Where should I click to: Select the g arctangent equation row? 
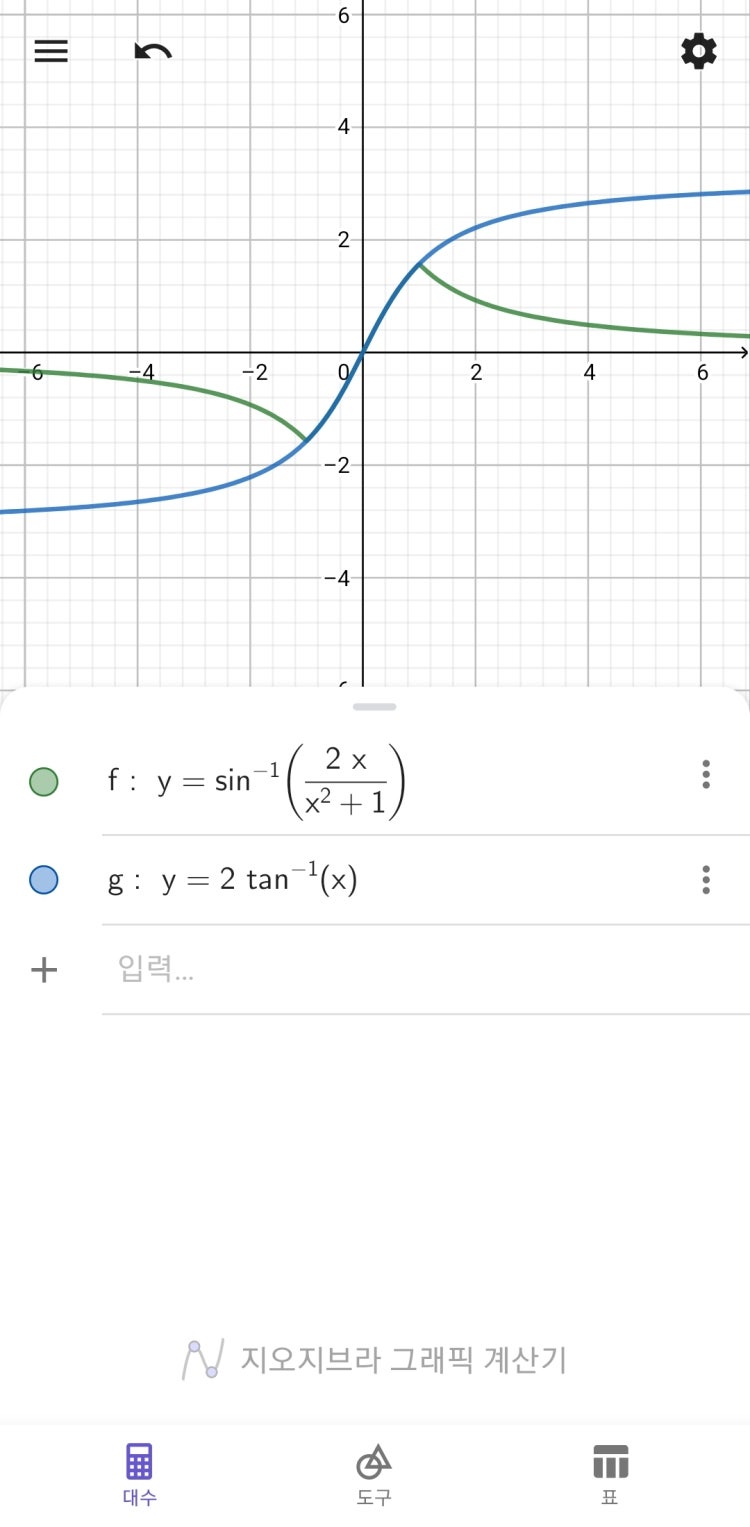click(380, 880)
